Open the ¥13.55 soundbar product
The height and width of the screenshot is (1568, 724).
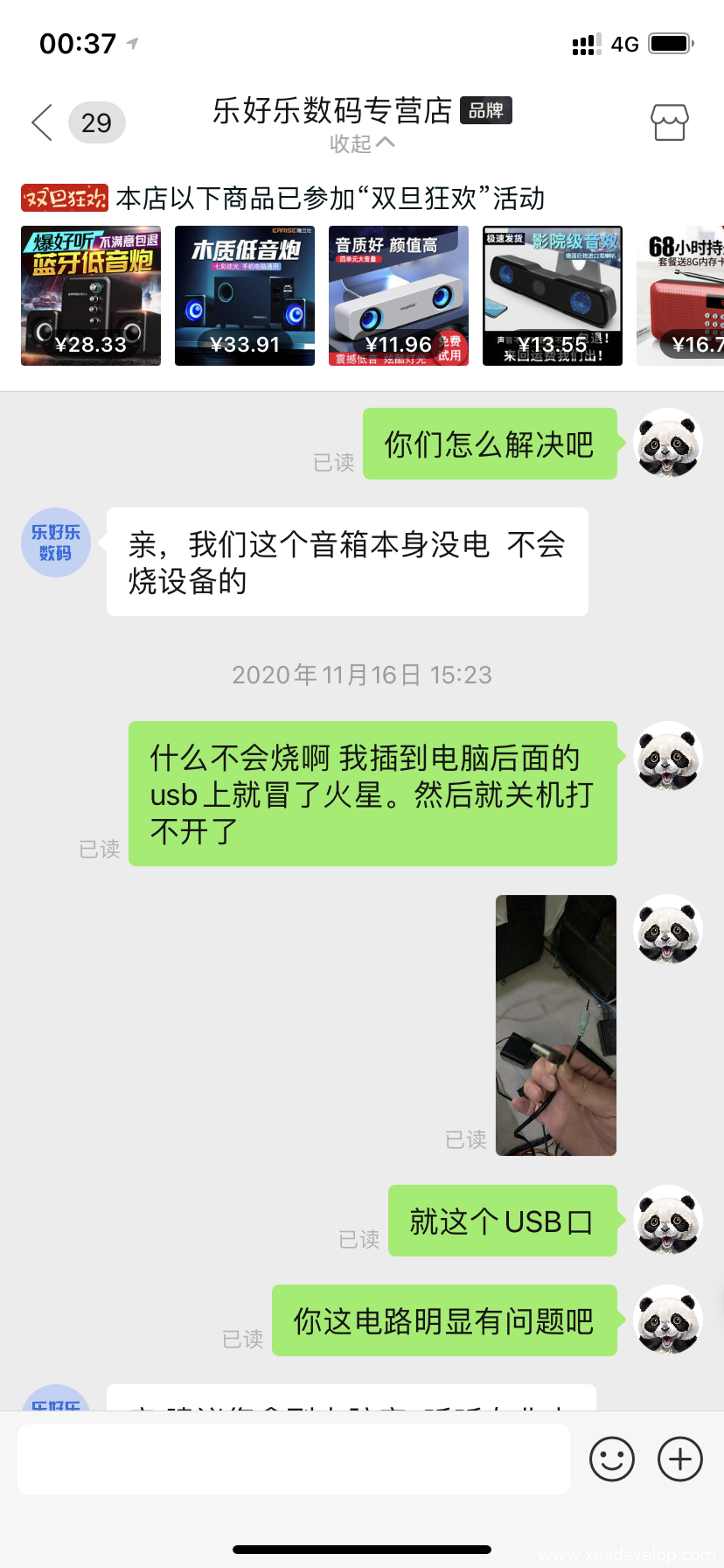click(x=553, y=296)
